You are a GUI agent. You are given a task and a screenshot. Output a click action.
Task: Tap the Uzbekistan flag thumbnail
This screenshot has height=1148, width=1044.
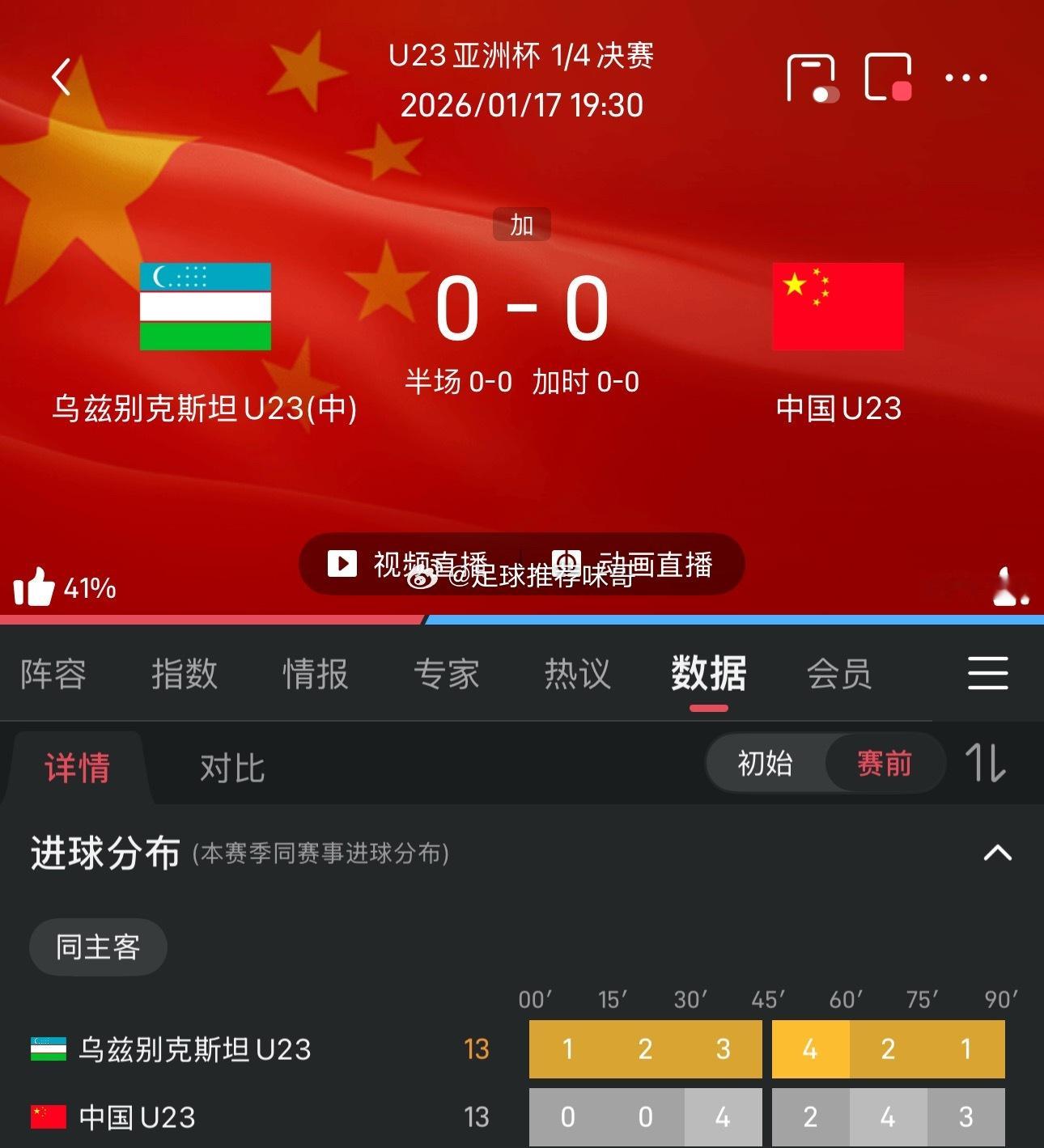[205, 307]
